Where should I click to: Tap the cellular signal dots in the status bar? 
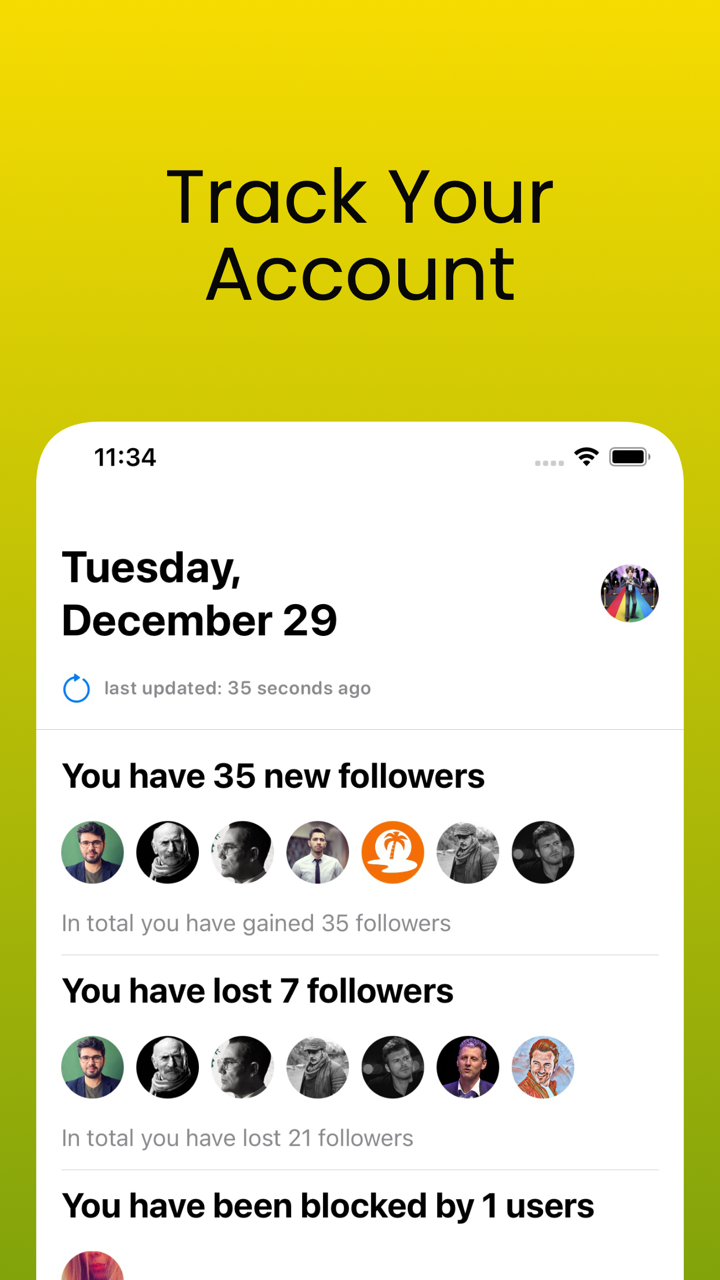point(548,462)
